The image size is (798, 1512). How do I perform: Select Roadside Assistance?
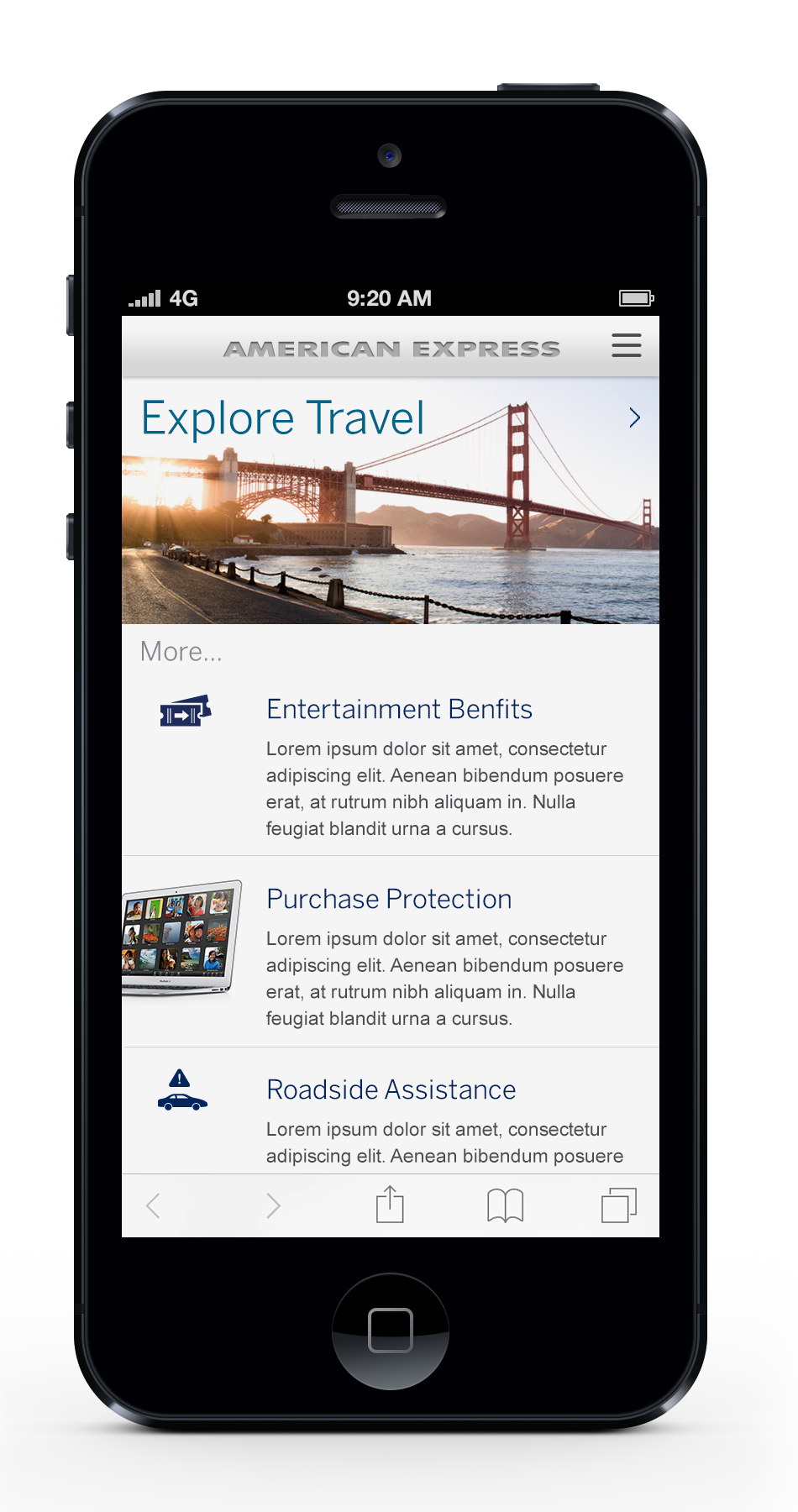click(391, 1089)
